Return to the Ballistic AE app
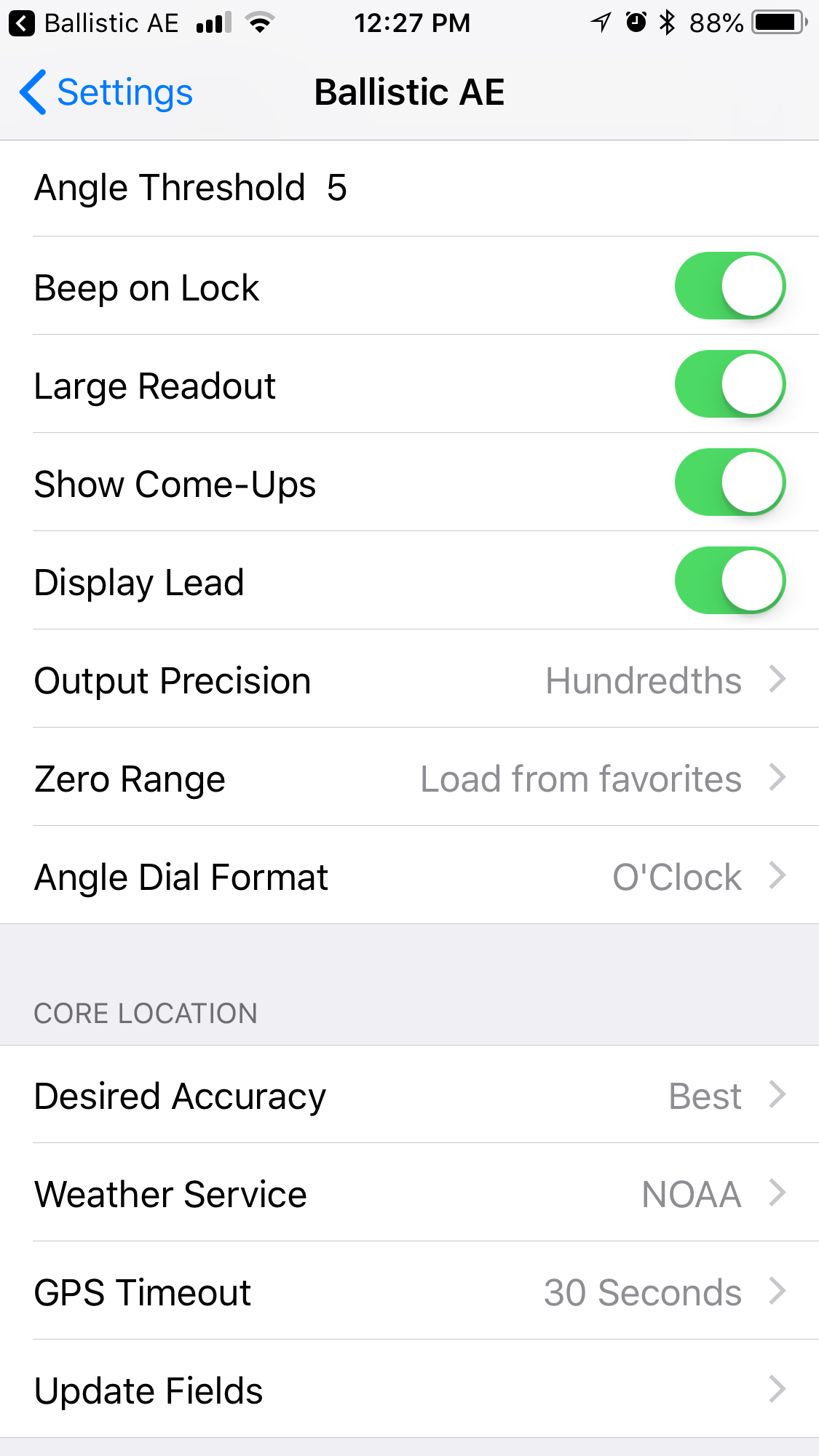 coord(94,23)
